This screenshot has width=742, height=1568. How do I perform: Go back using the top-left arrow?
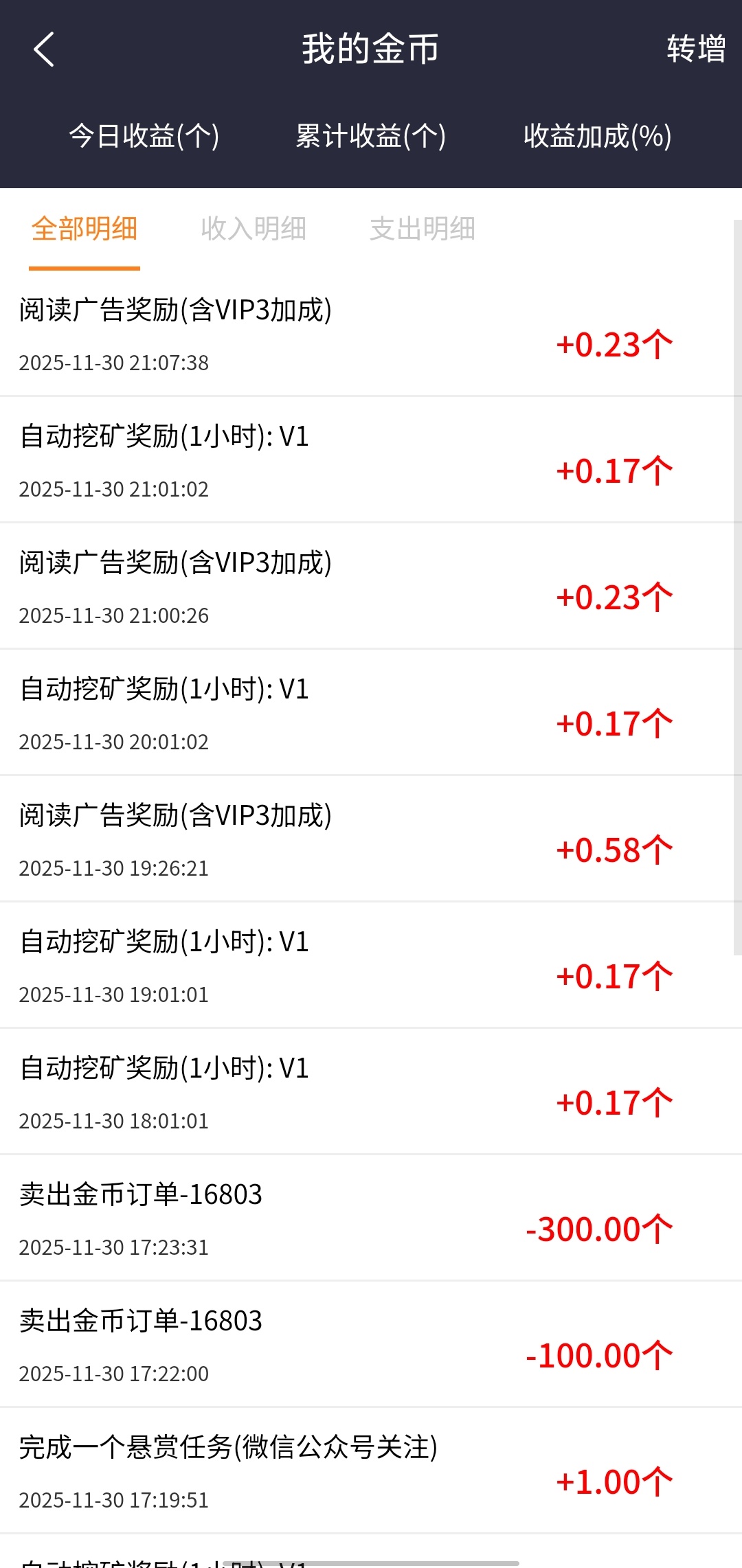(44, 49)
